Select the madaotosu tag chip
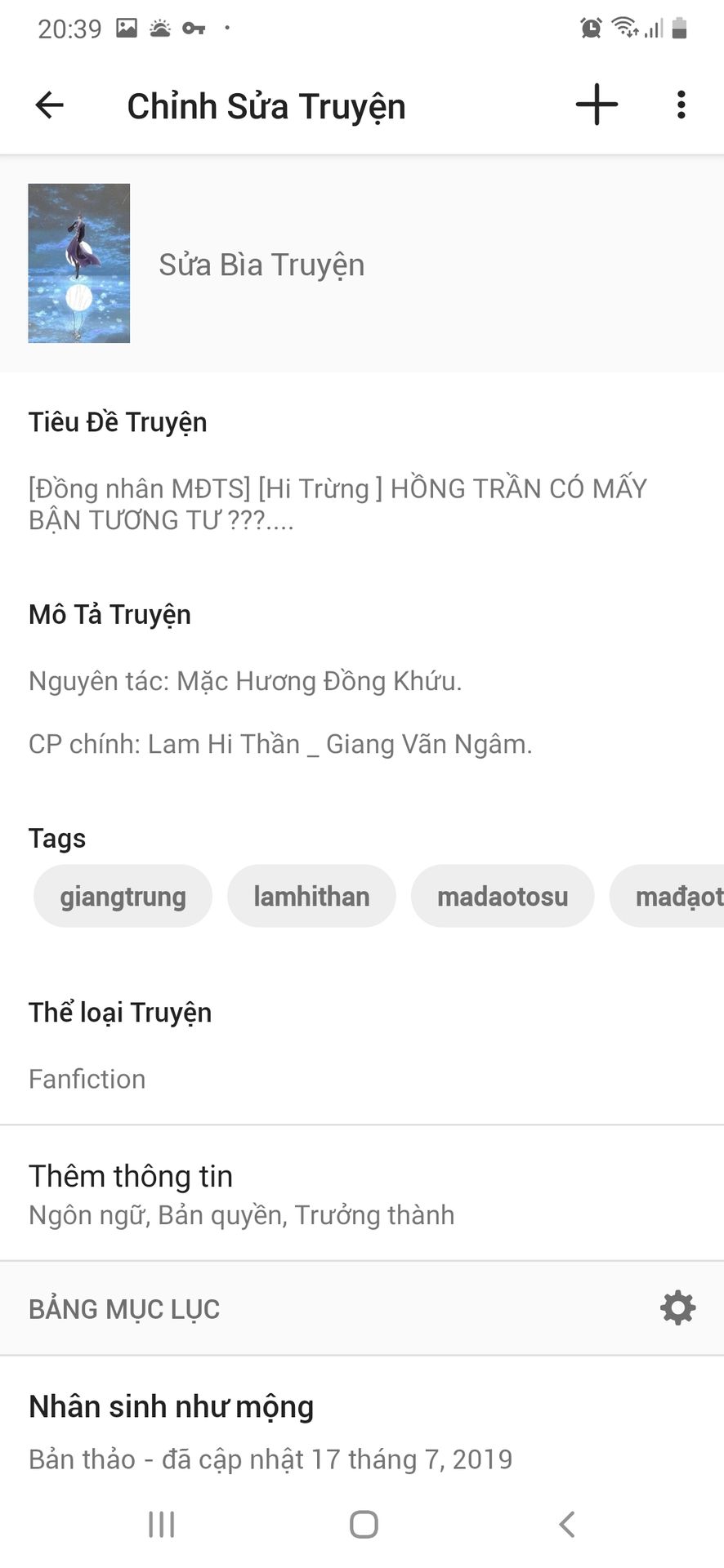The width and height of the screenshot is (724, 1568). pyautogui.click(x=502, y=896)
